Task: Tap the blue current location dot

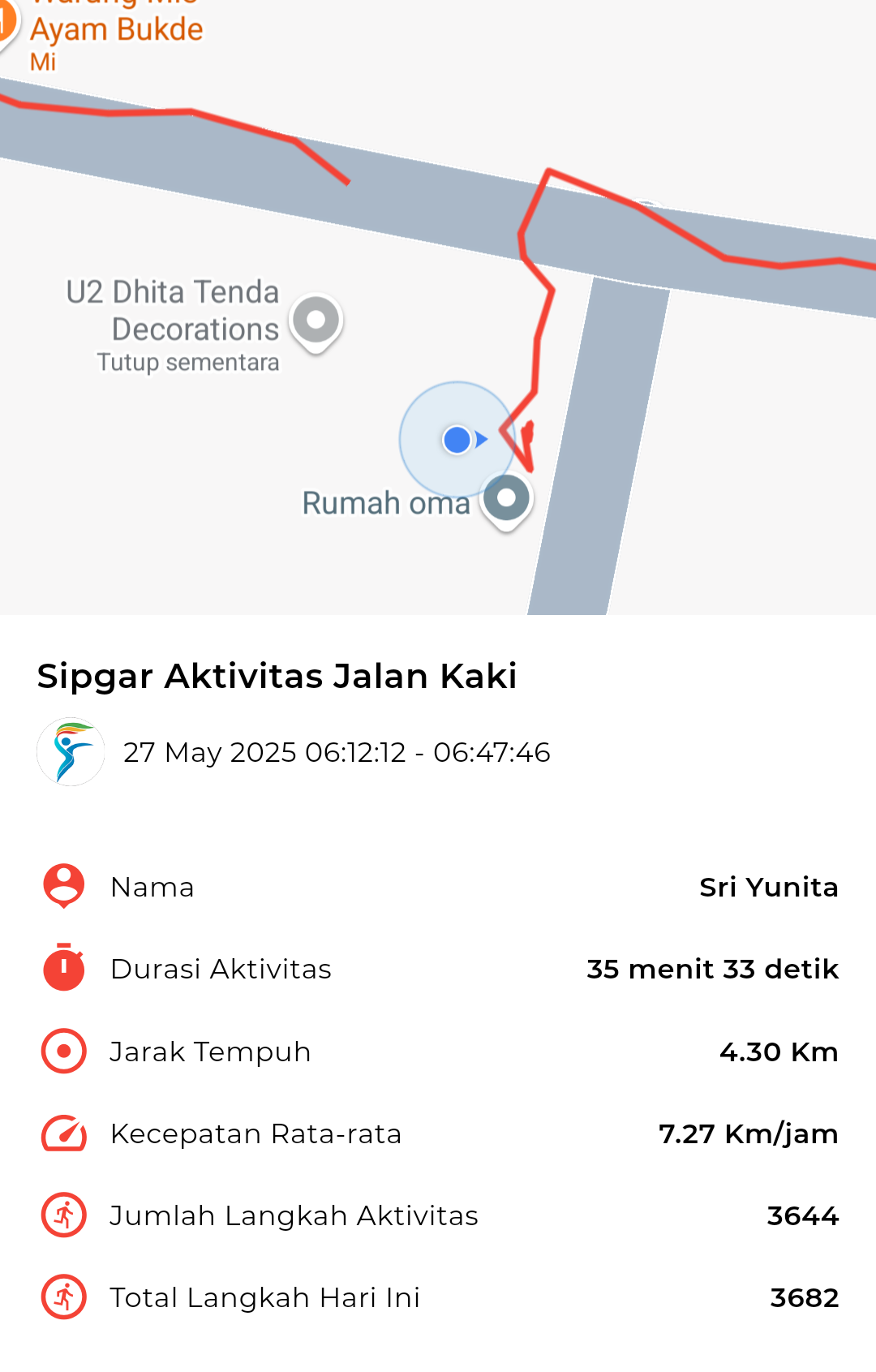Action: click(457, 439)
